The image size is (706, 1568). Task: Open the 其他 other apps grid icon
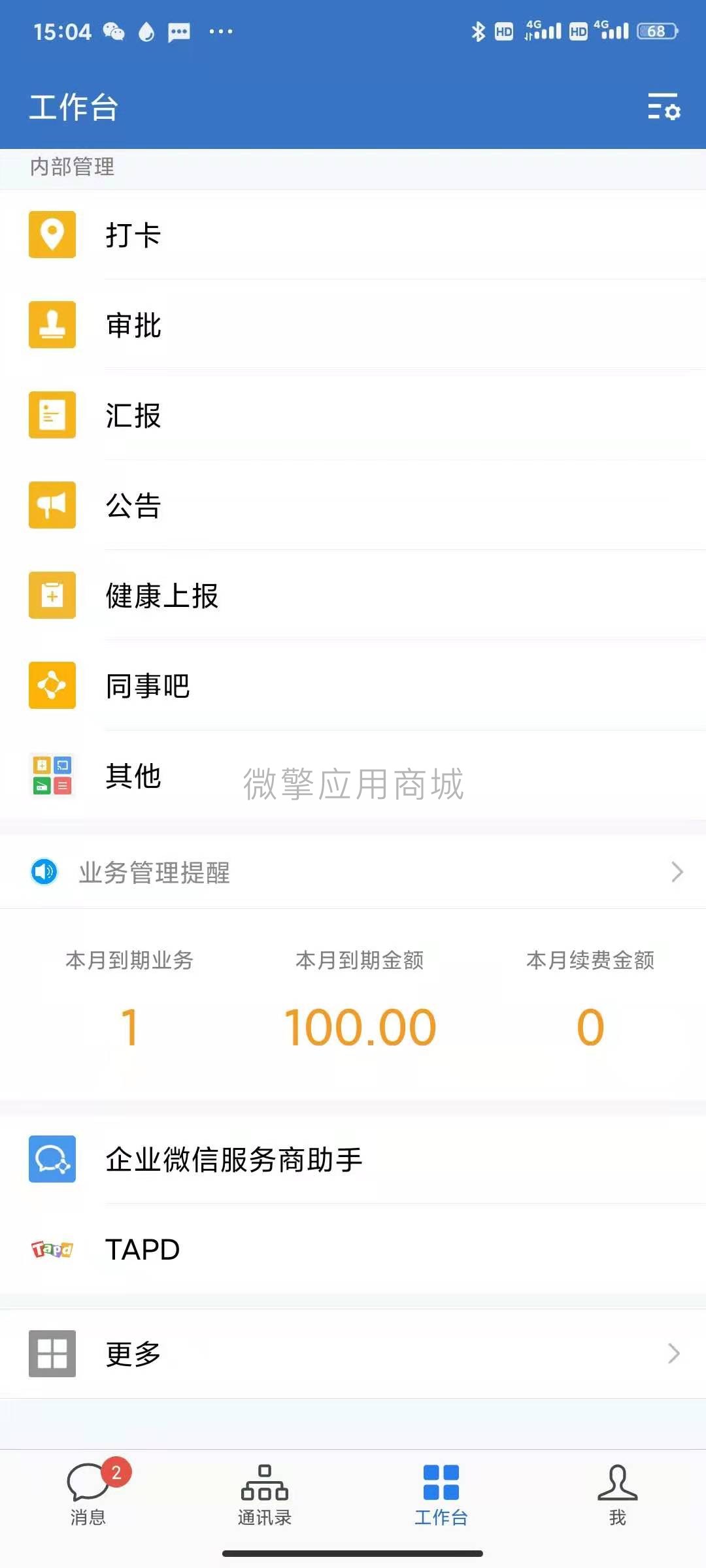52,776
